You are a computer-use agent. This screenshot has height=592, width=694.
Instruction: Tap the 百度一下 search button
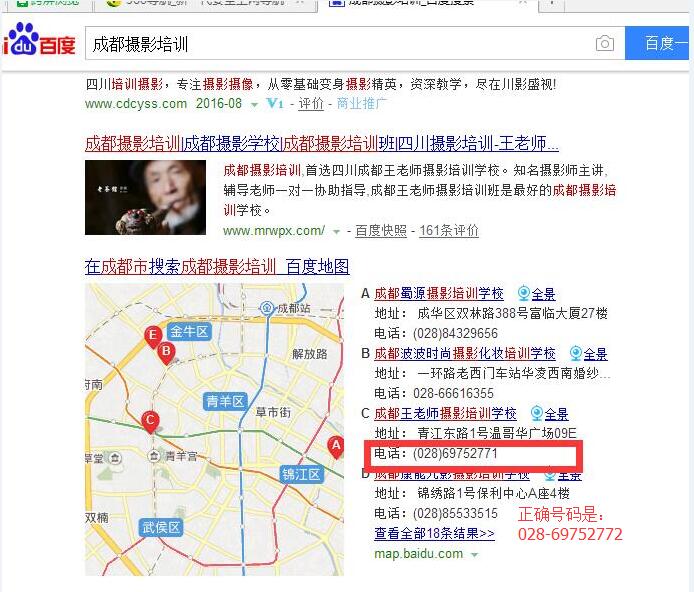(659, 44)
